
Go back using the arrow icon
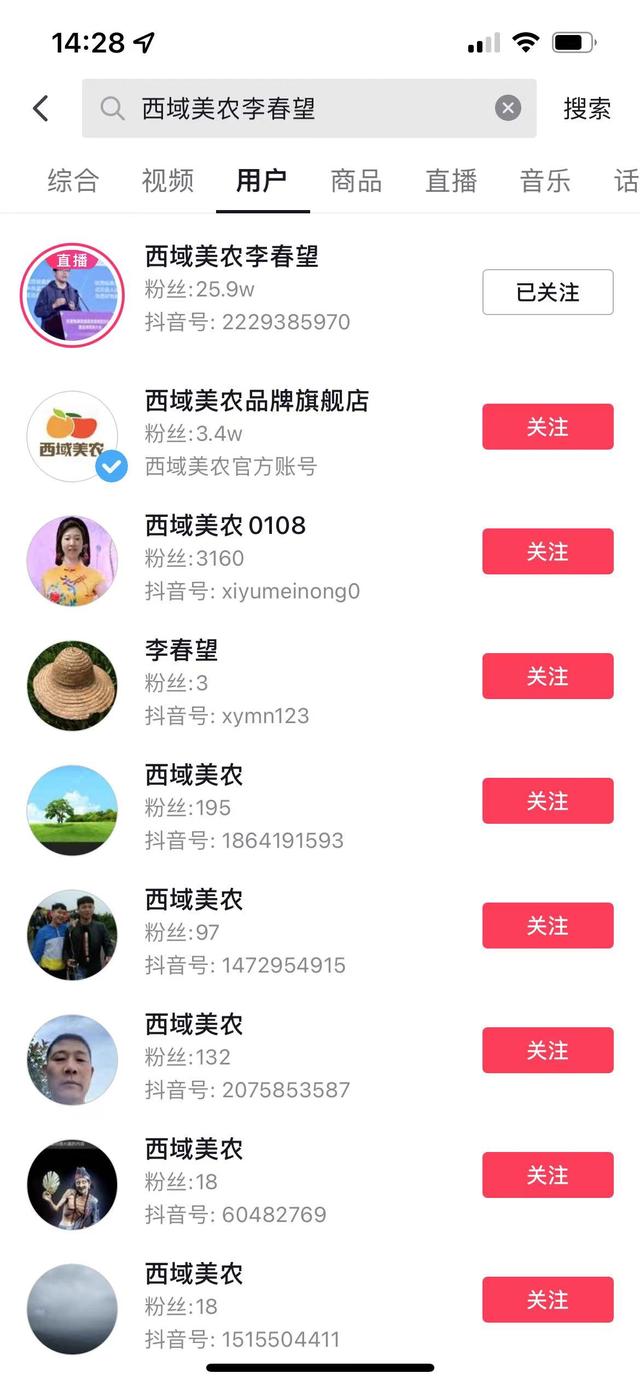click(41, 108)
